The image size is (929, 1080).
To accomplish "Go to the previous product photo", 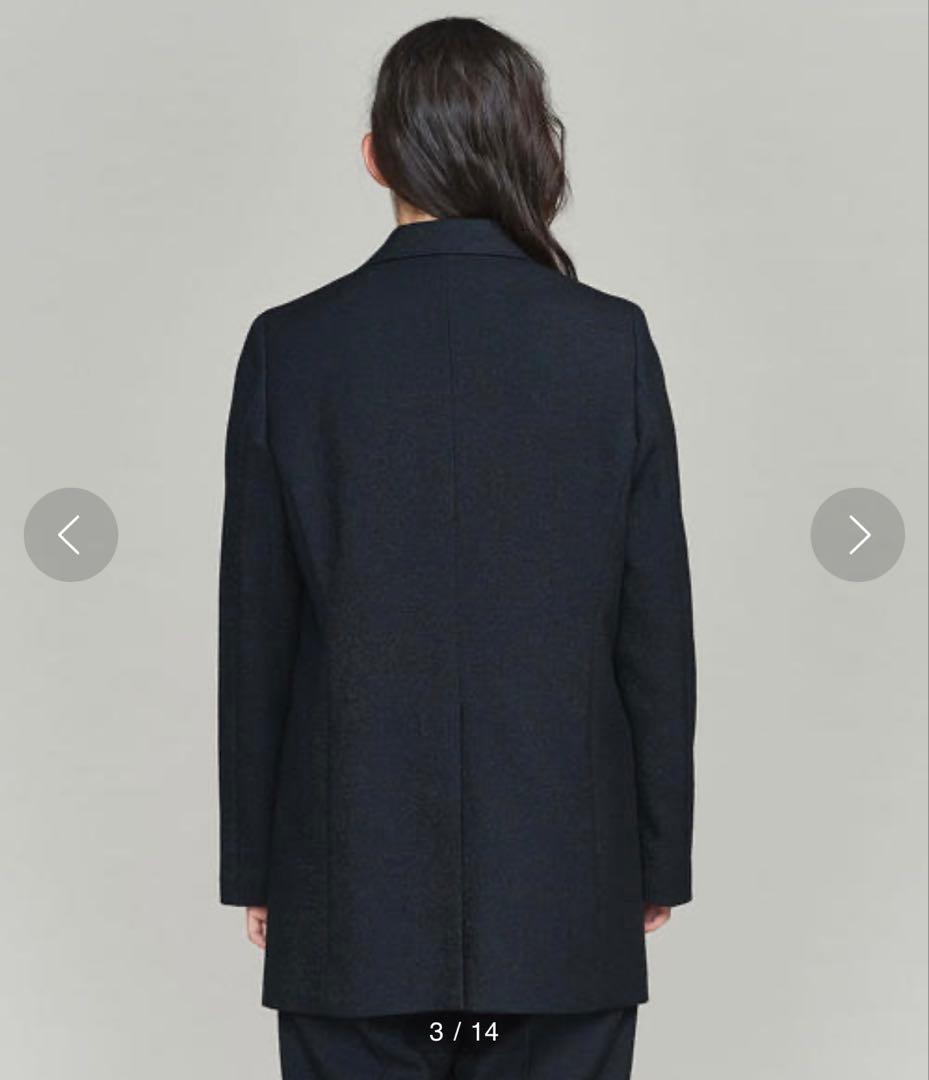I will [x=70, y=535].
